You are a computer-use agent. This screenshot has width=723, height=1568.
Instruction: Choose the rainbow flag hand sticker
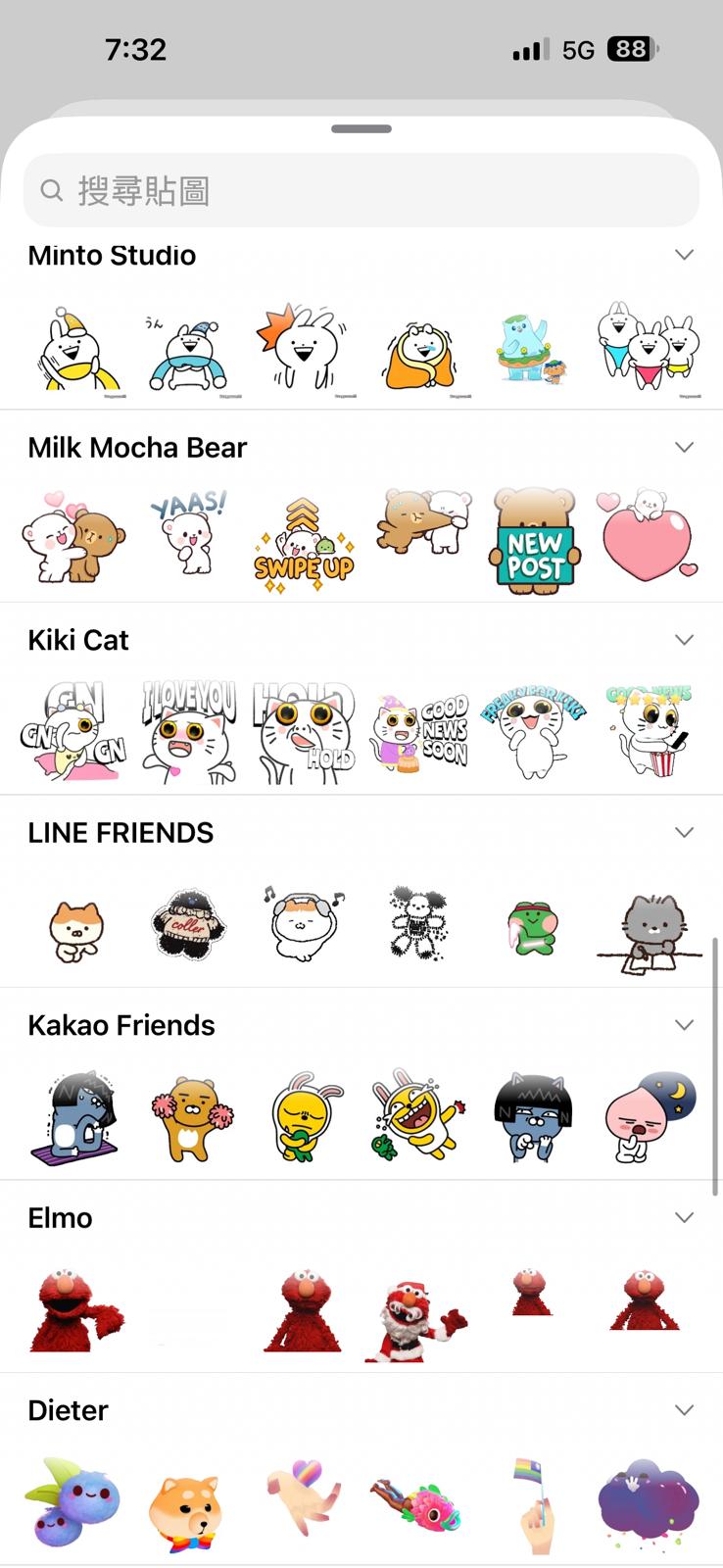(532, 1506)
